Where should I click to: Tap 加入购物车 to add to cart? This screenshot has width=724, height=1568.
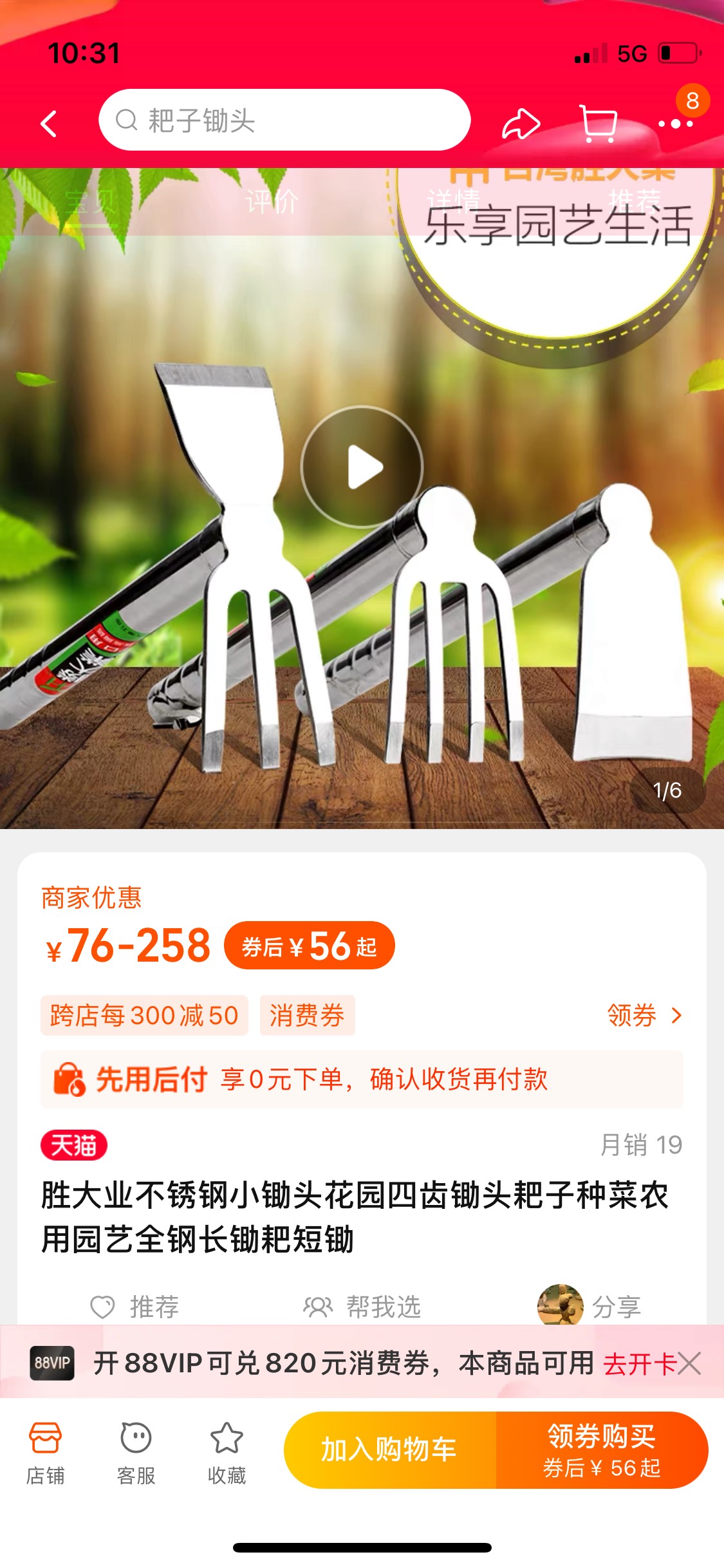[x=390, y=1450]
